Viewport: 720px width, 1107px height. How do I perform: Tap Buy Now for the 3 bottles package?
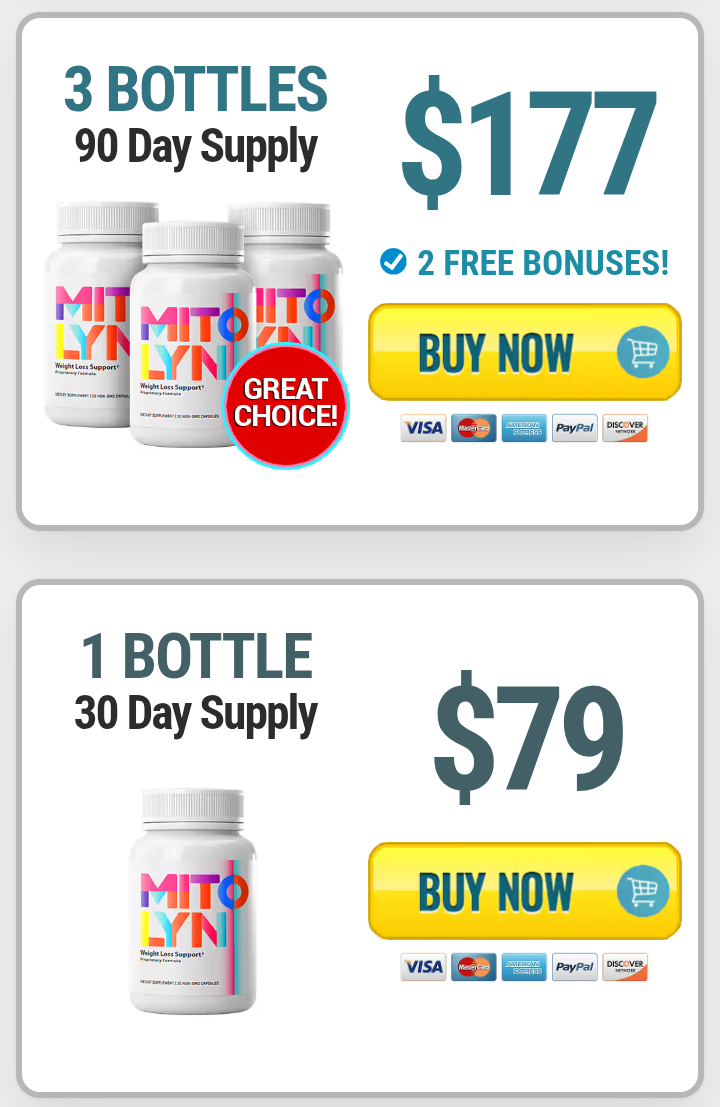coord(524,352)
